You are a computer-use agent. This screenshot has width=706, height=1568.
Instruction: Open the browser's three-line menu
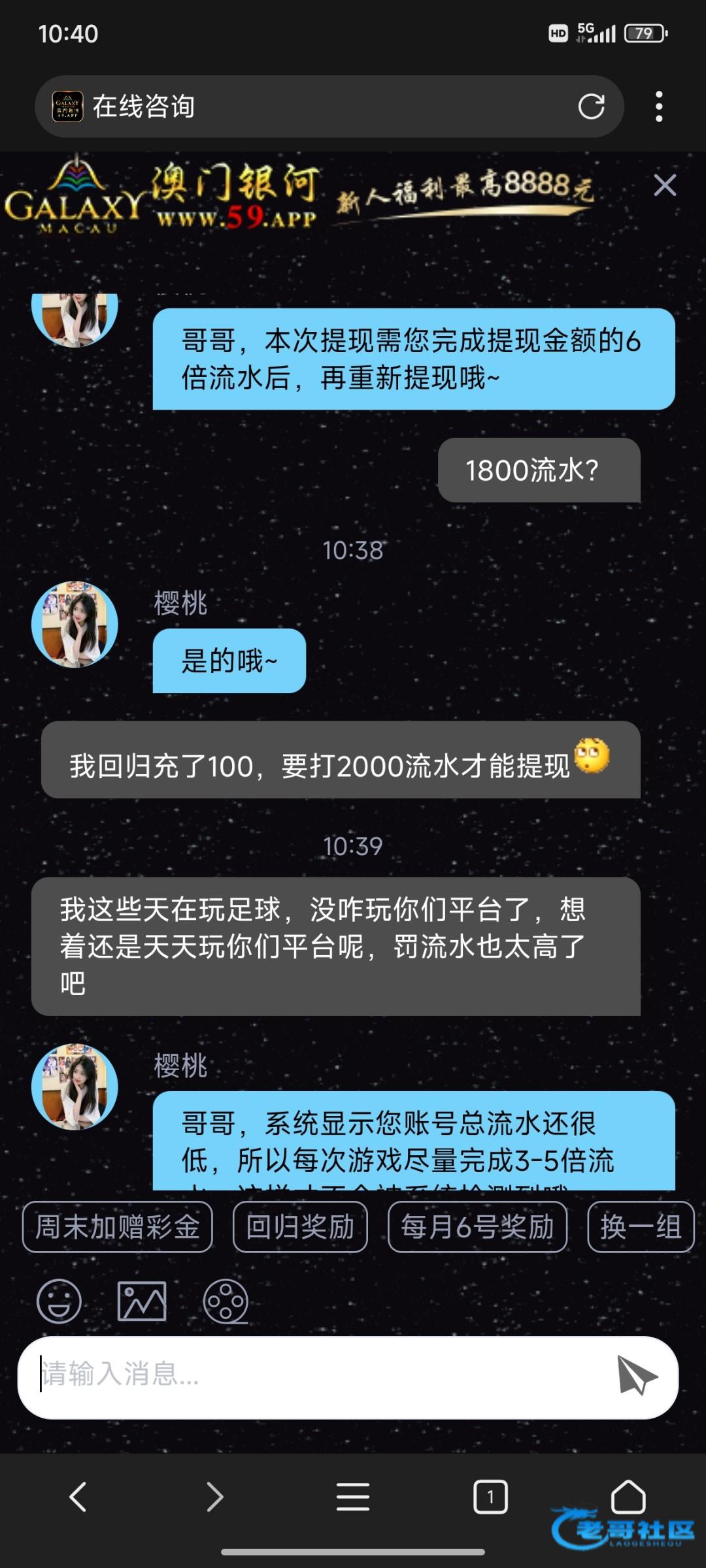coord(353,1497)
